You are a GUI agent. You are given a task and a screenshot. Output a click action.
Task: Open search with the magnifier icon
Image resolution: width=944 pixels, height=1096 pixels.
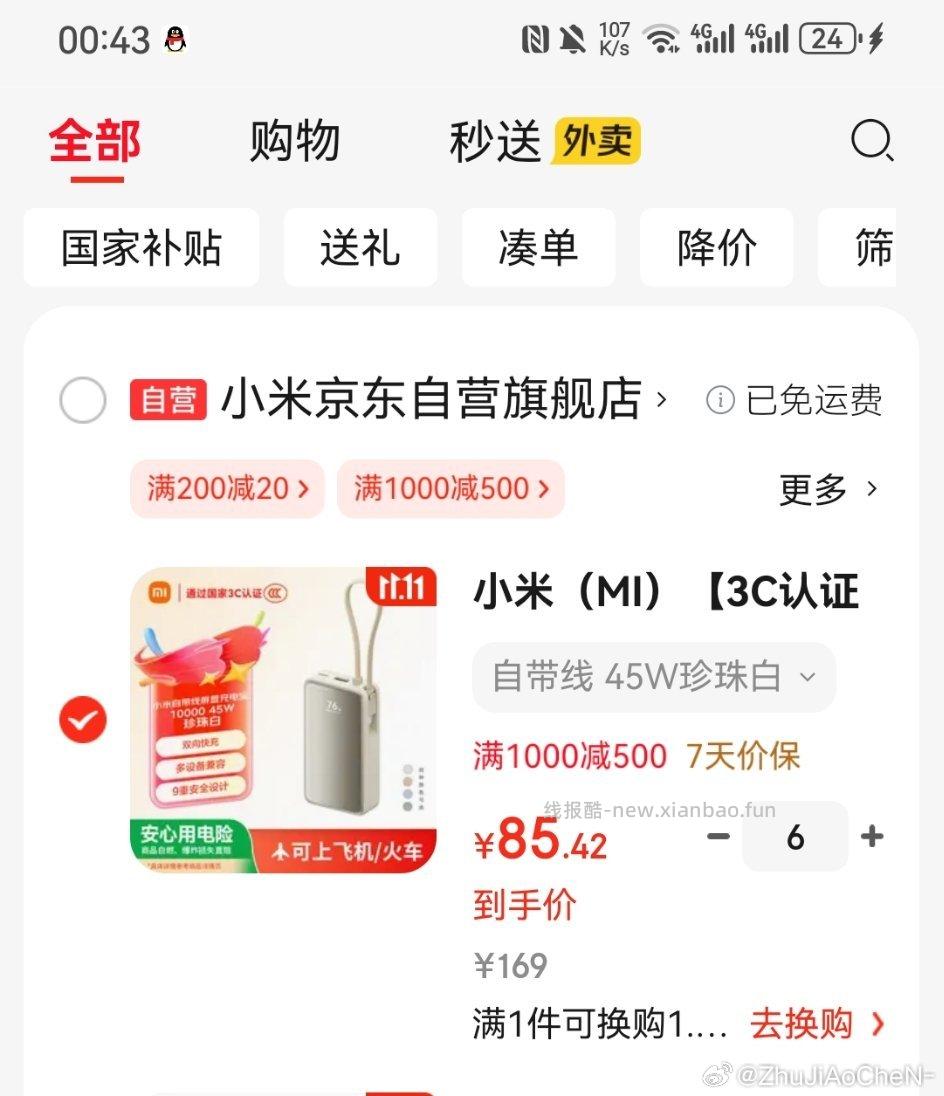coord(874,142)
